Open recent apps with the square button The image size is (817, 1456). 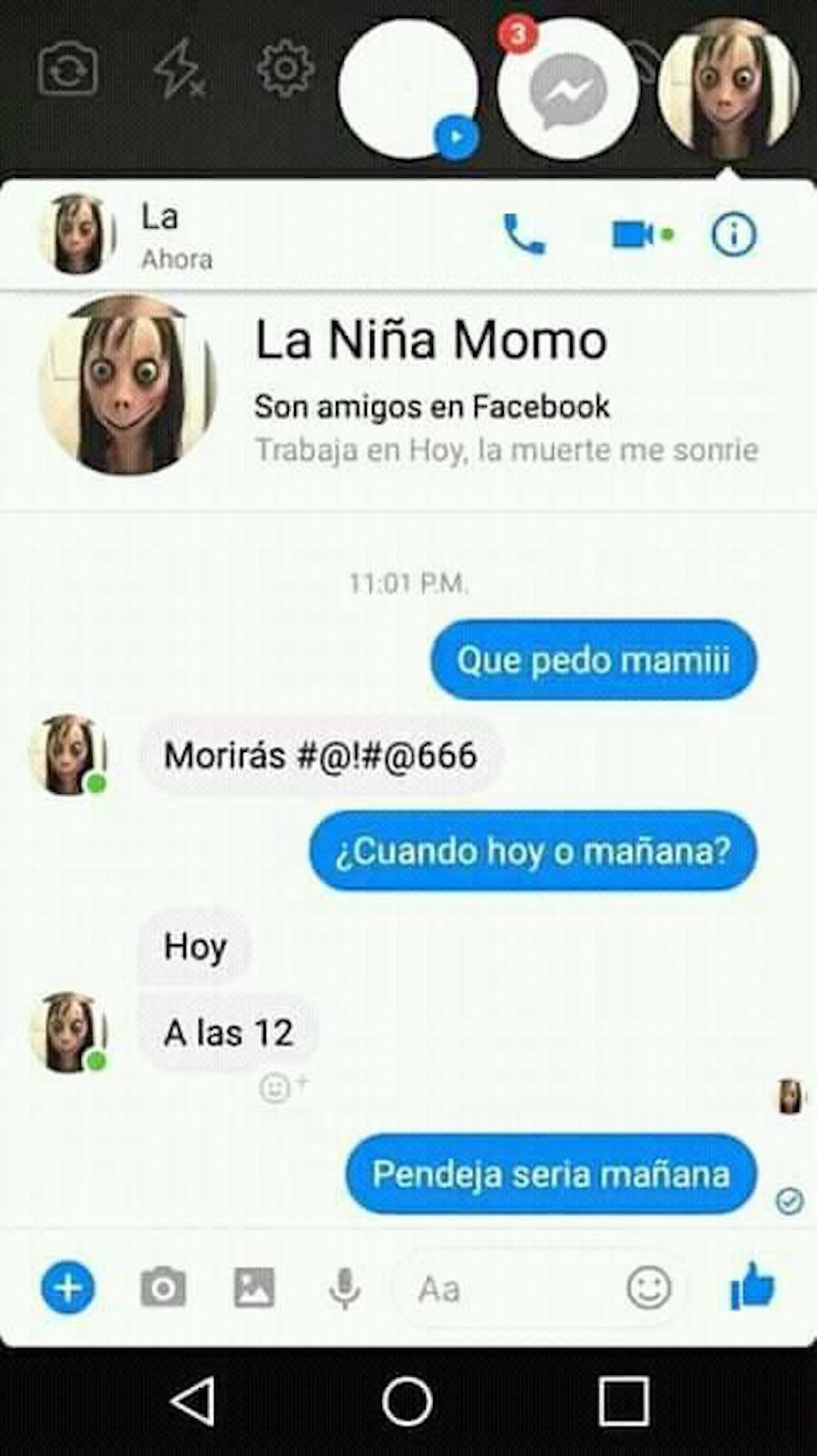point(624,1401)
